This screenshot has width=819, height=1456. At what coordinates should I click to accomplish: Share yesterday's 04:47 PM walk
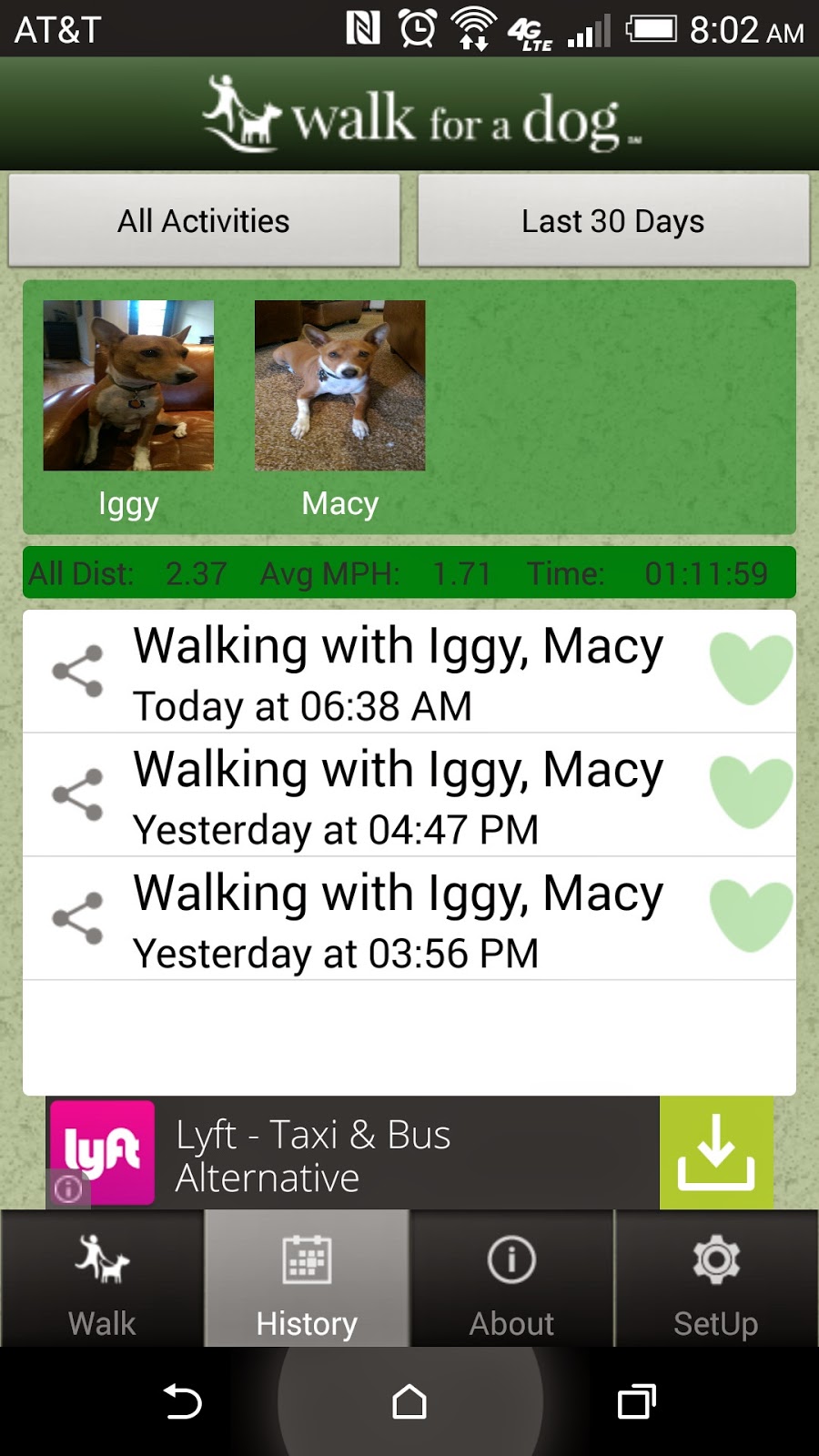tap(78, 794)
